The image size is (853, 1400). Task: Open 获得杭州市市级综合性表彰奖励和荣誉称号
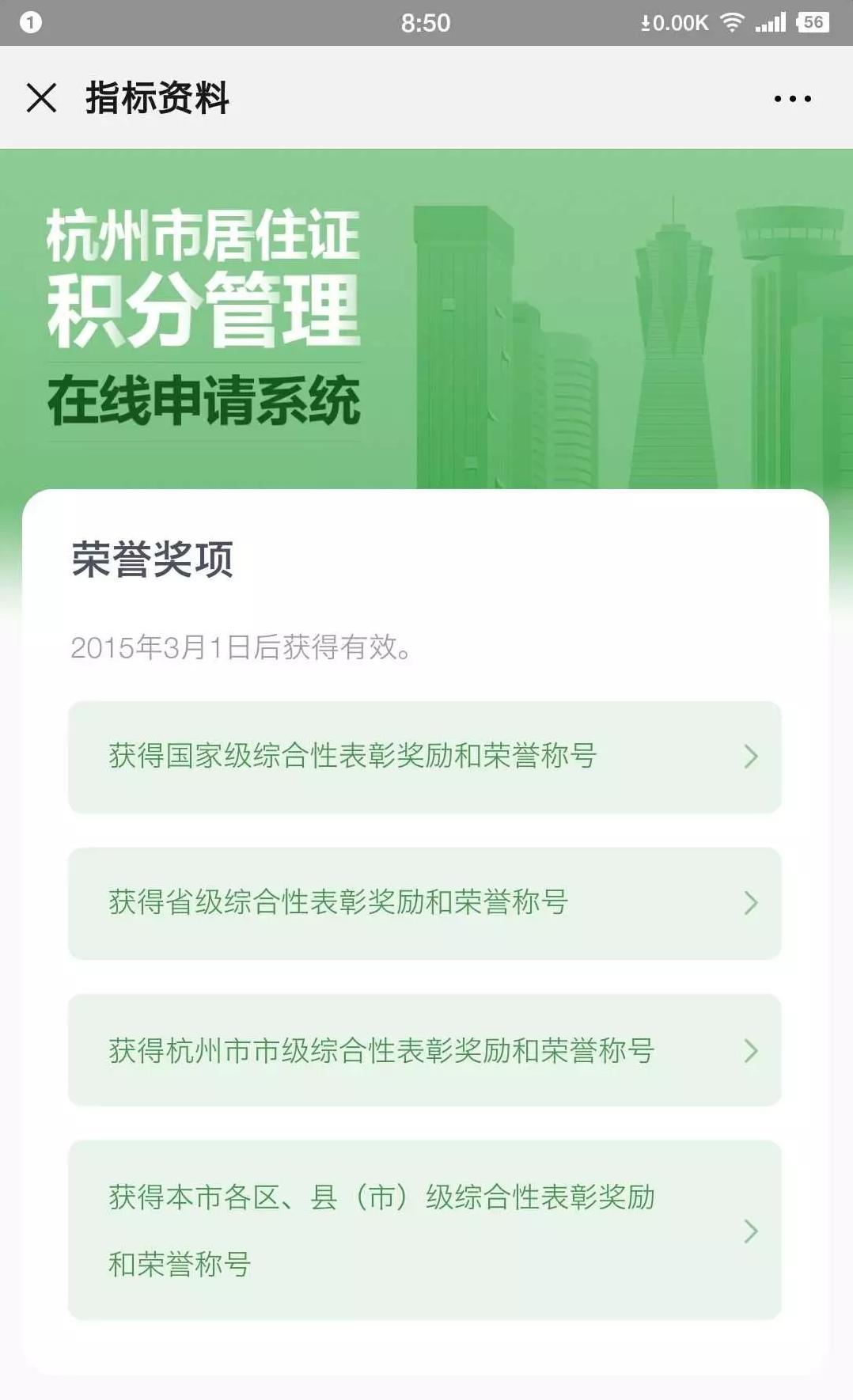(425, 1050)
